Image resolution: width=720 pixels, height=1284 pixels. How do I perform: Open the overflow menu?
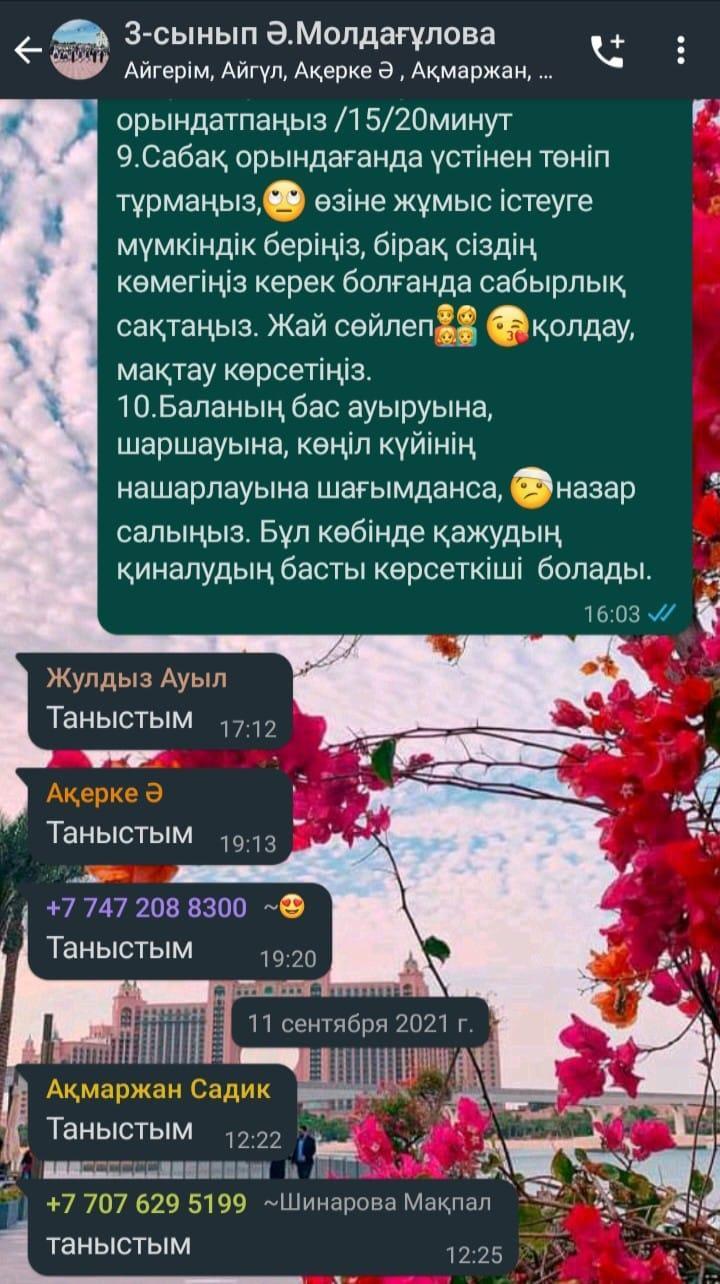(x=680, y=50)
